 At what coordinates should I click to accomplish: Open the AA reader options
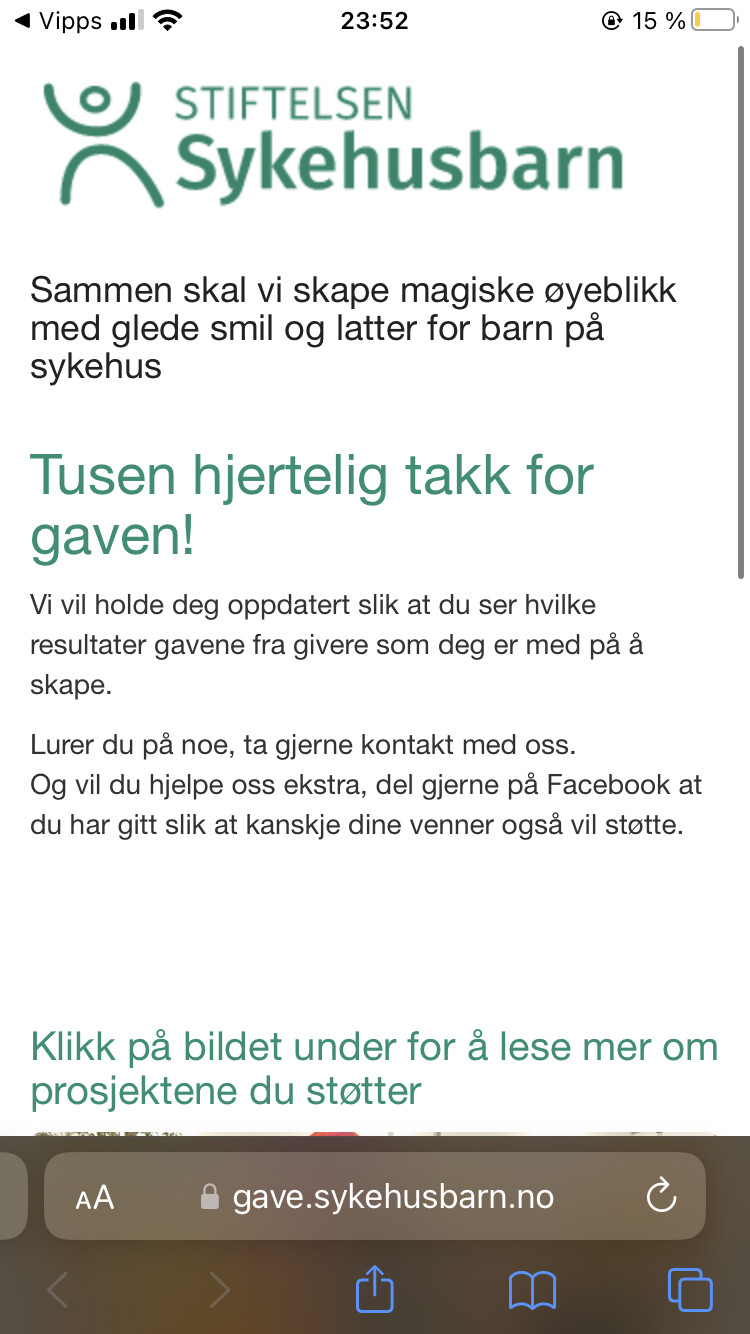click(x=95, y=1197)
